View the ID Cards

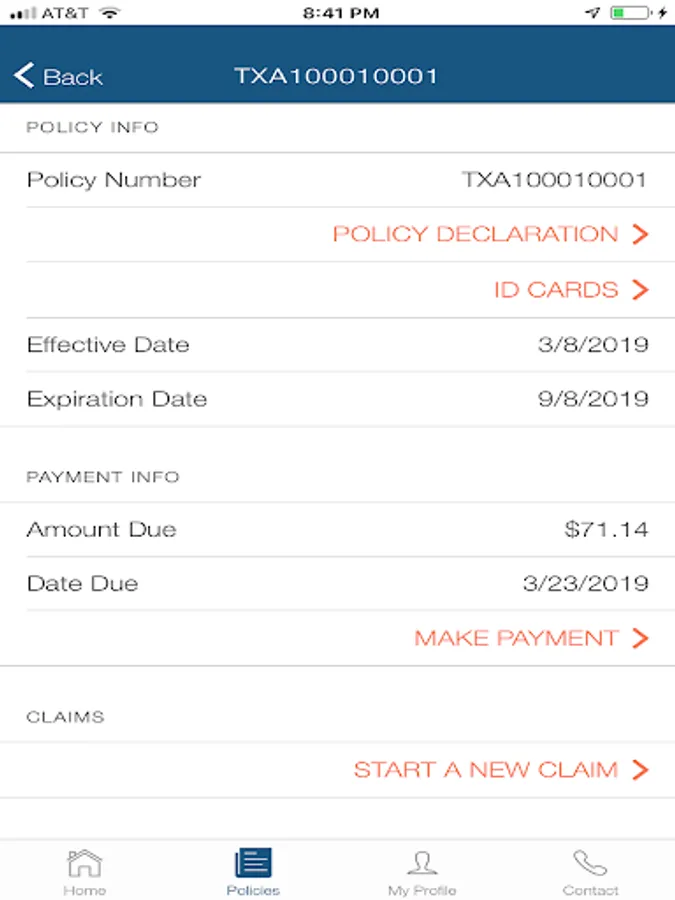[x=571, y=290]
